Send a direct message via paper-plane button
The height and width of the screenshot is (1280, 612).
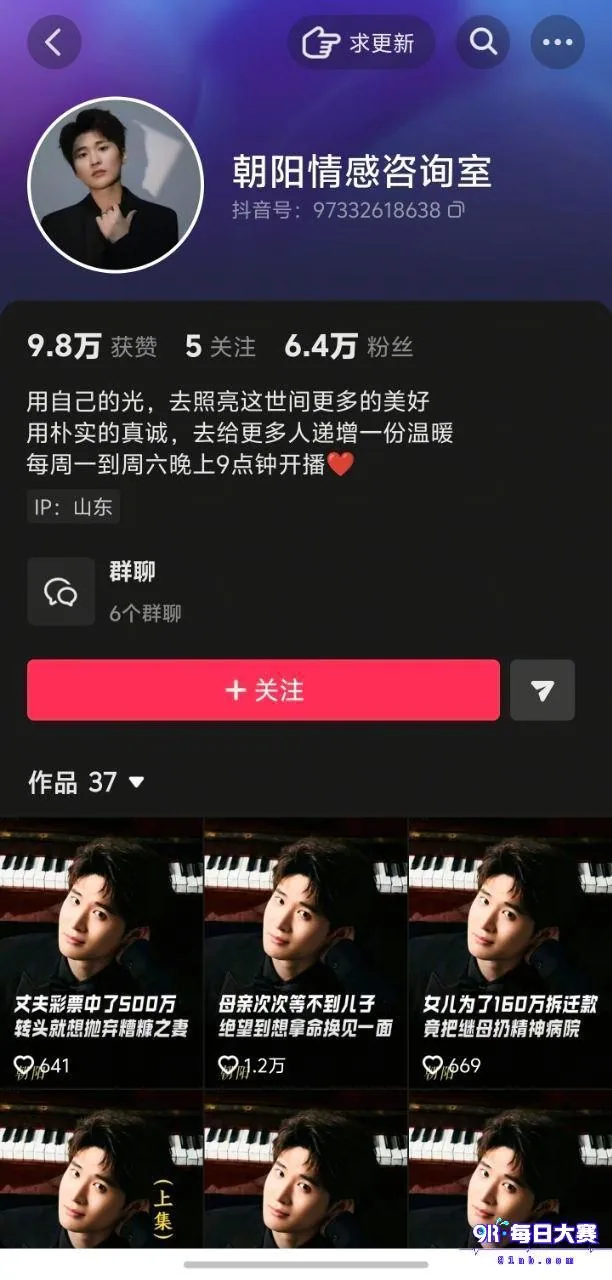click(x=542, y=690)
